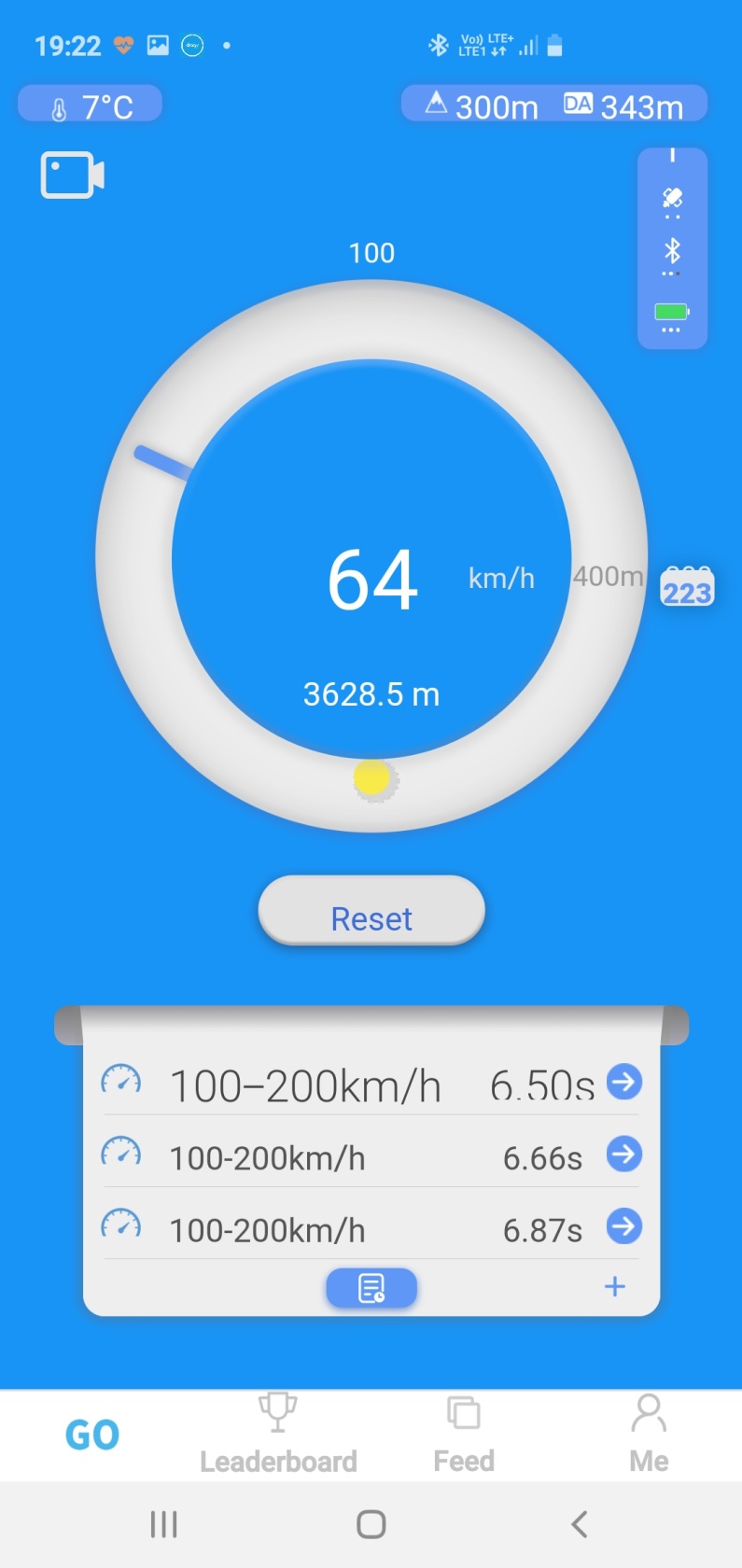The image size is (742, 1568).
Task: Open the results history log button
Action: [371, 1288]
